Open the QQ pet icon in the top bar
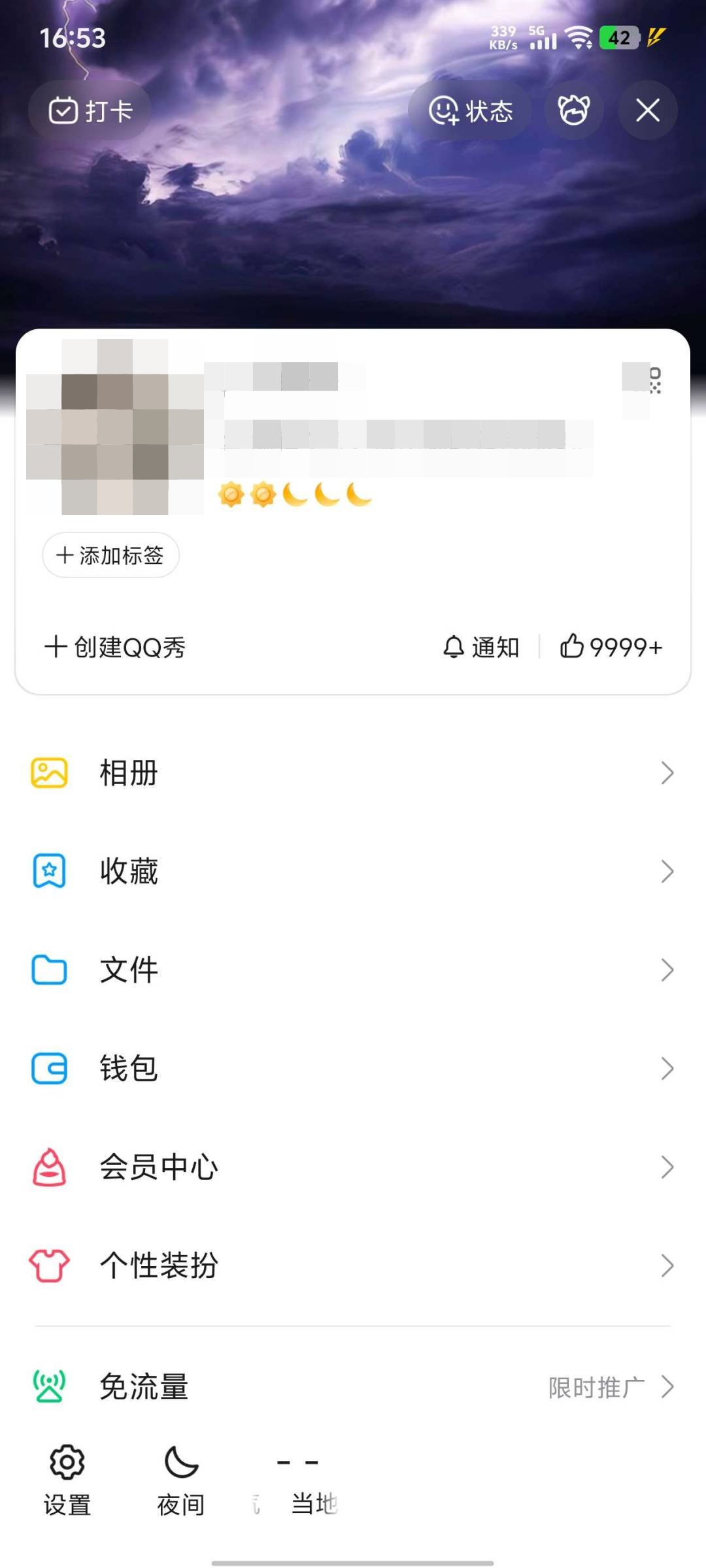This screenshot has height=1568, width=706. (x=573, y=110)
